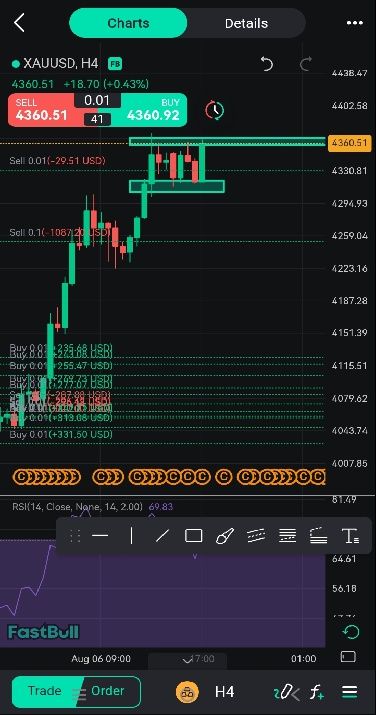This screenshot has width=376, height=715.
Task: Open the three-dot overflow menu
Action: (x=355, y=23)
